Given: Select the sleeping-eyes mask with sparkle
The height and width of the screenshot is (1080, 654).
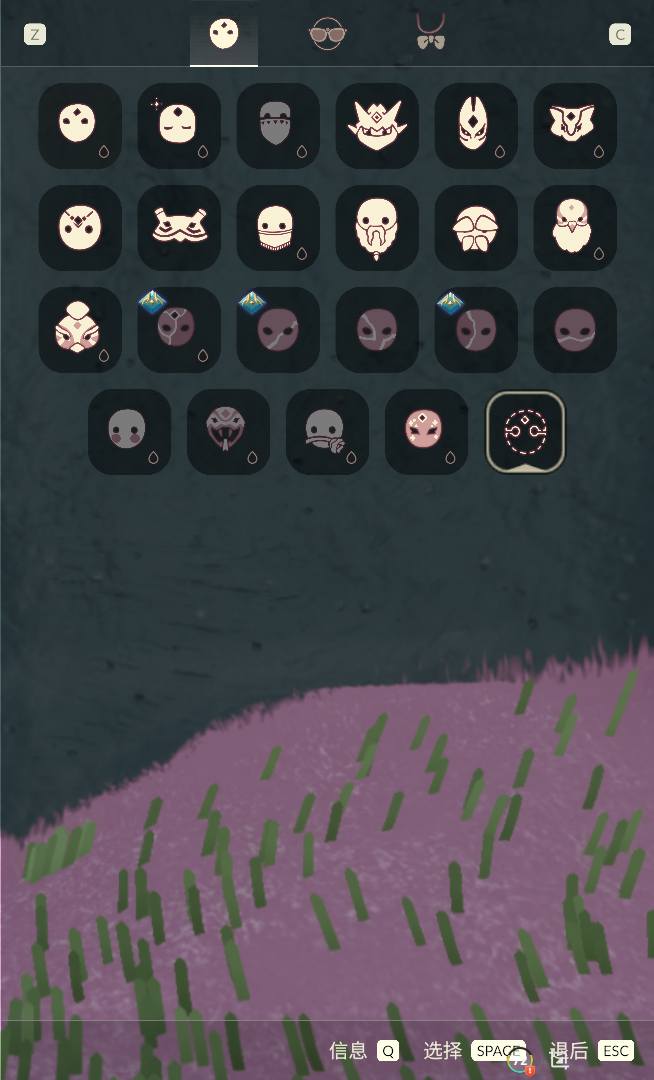Looking at the screenshot, I should pyautogui.click(x=179, y=126).
